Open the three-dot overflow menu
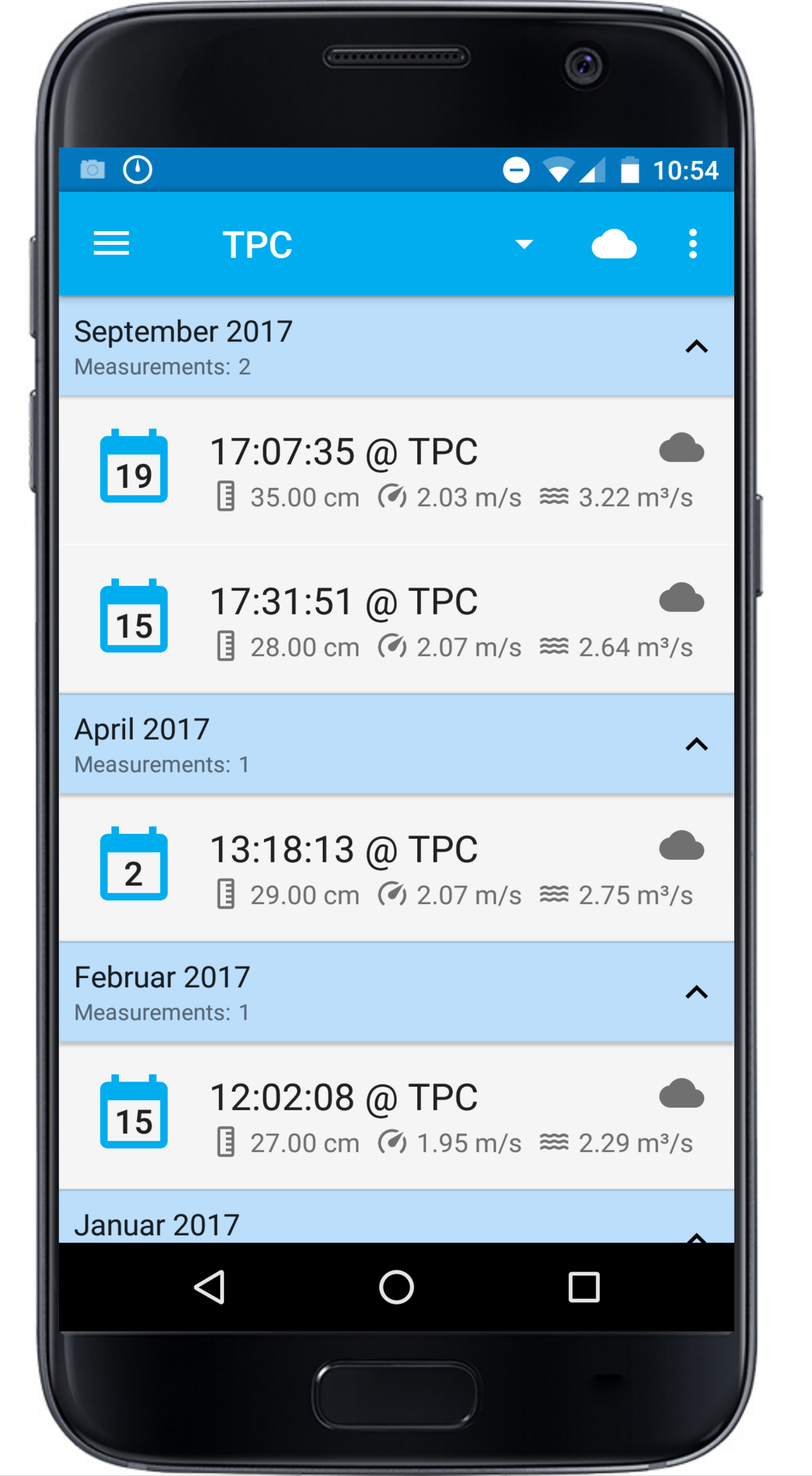The image size is (812, 1476). pyautogui.click(x=692, y=244)
